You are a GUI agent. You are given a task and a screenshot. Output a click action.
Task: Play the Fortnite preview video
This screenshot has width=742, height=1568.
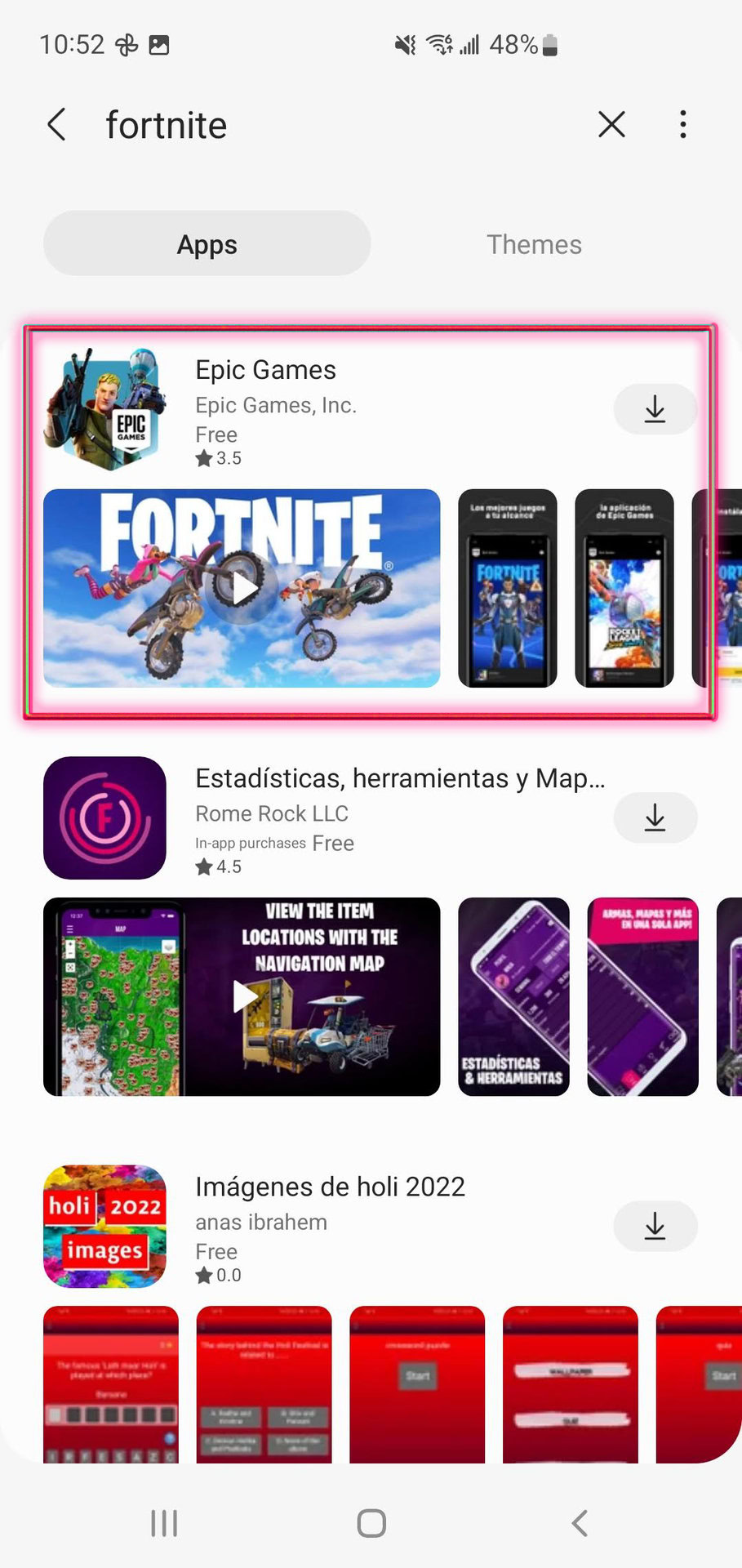242,588
